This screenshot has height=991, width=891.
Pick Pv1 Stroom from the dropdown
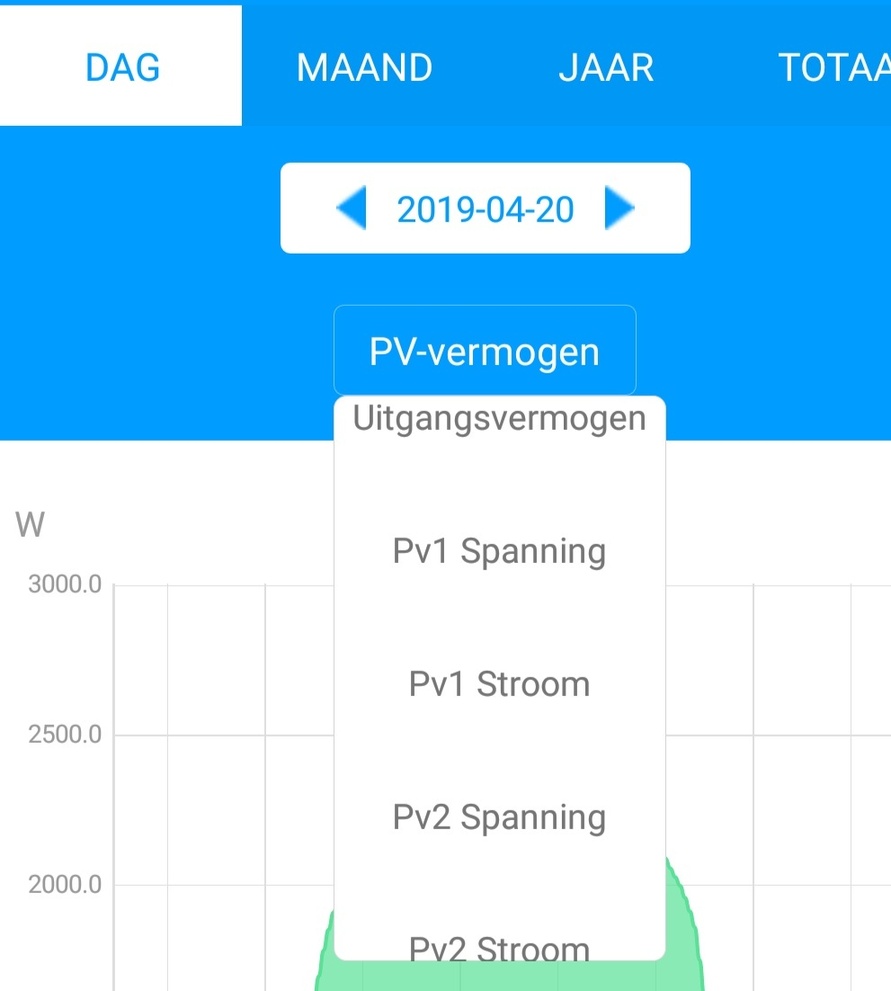(499, 684)
